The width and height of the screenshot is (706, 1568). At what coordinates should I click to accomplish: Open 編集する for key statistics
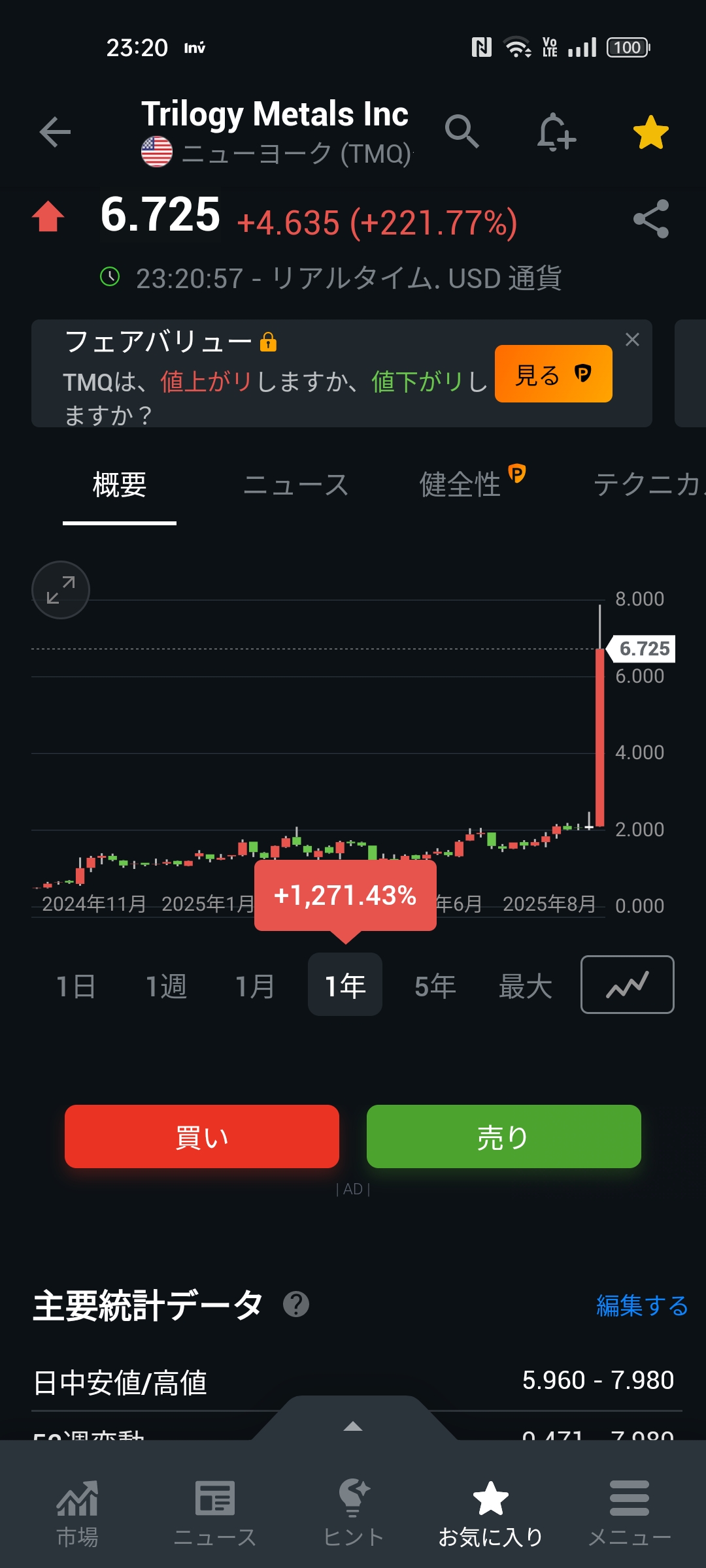(642, 1306)
